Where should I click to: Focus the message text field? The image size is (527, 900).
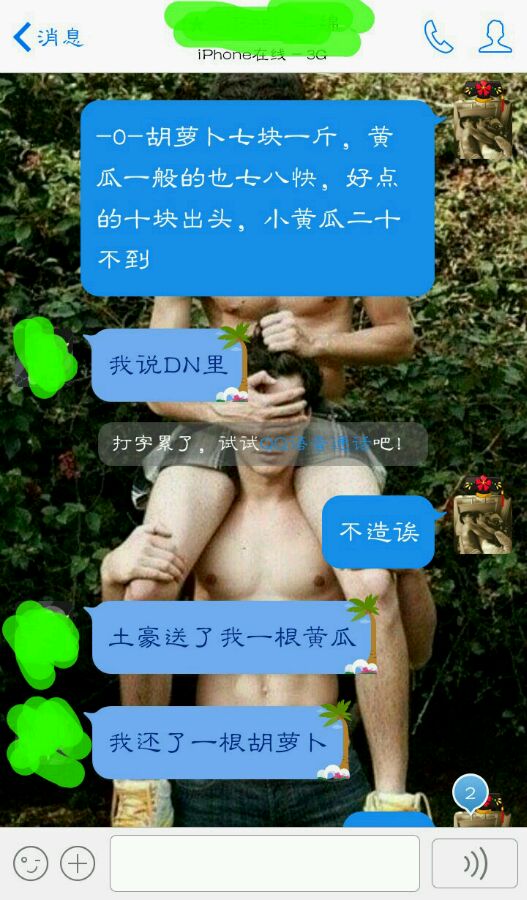pyautogui.click(x=265, y=863)
